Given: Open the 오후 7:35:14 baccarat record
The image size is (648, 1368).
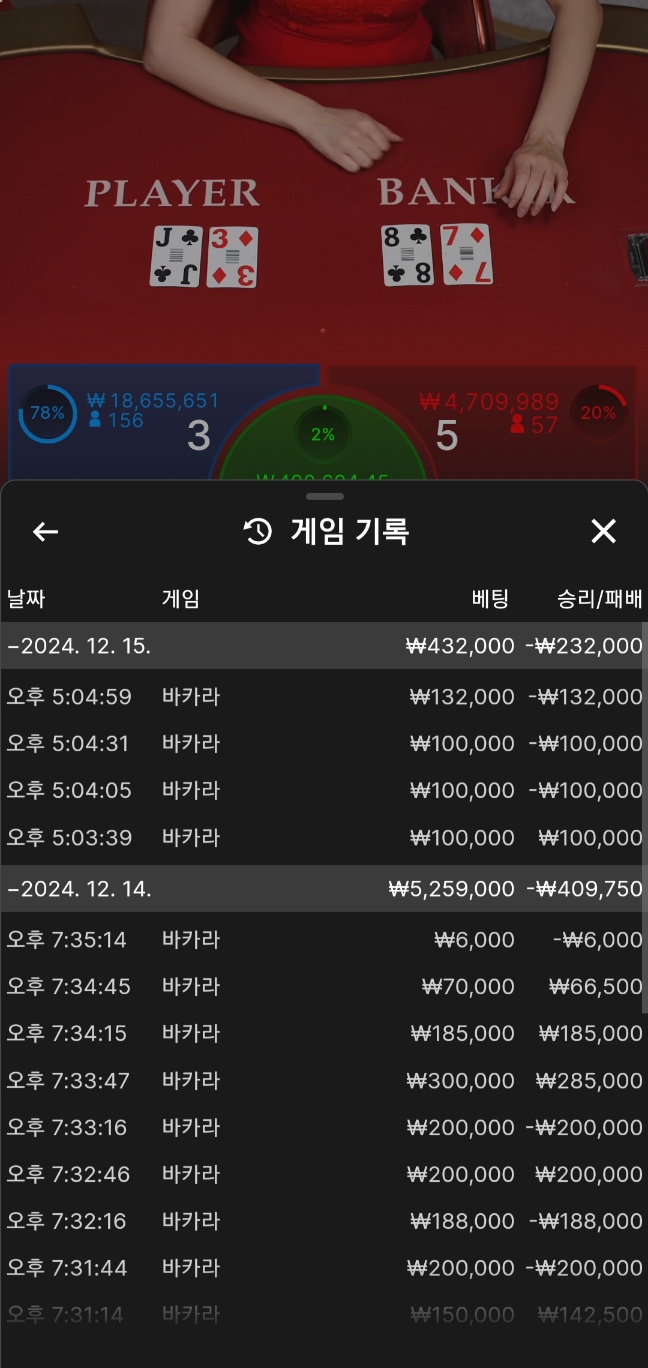Looking at the screenshot, I should (x=323, y=940).
